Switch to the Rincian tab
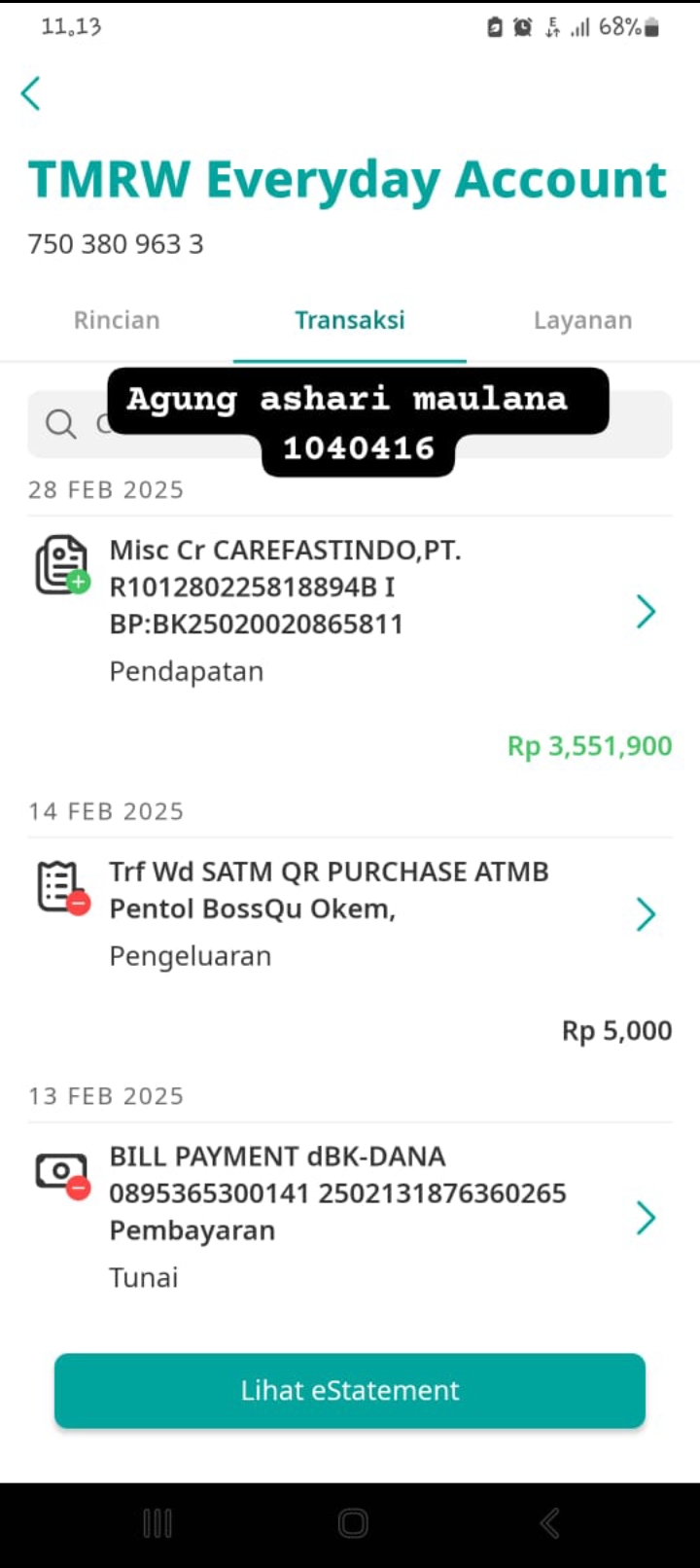 117,320
